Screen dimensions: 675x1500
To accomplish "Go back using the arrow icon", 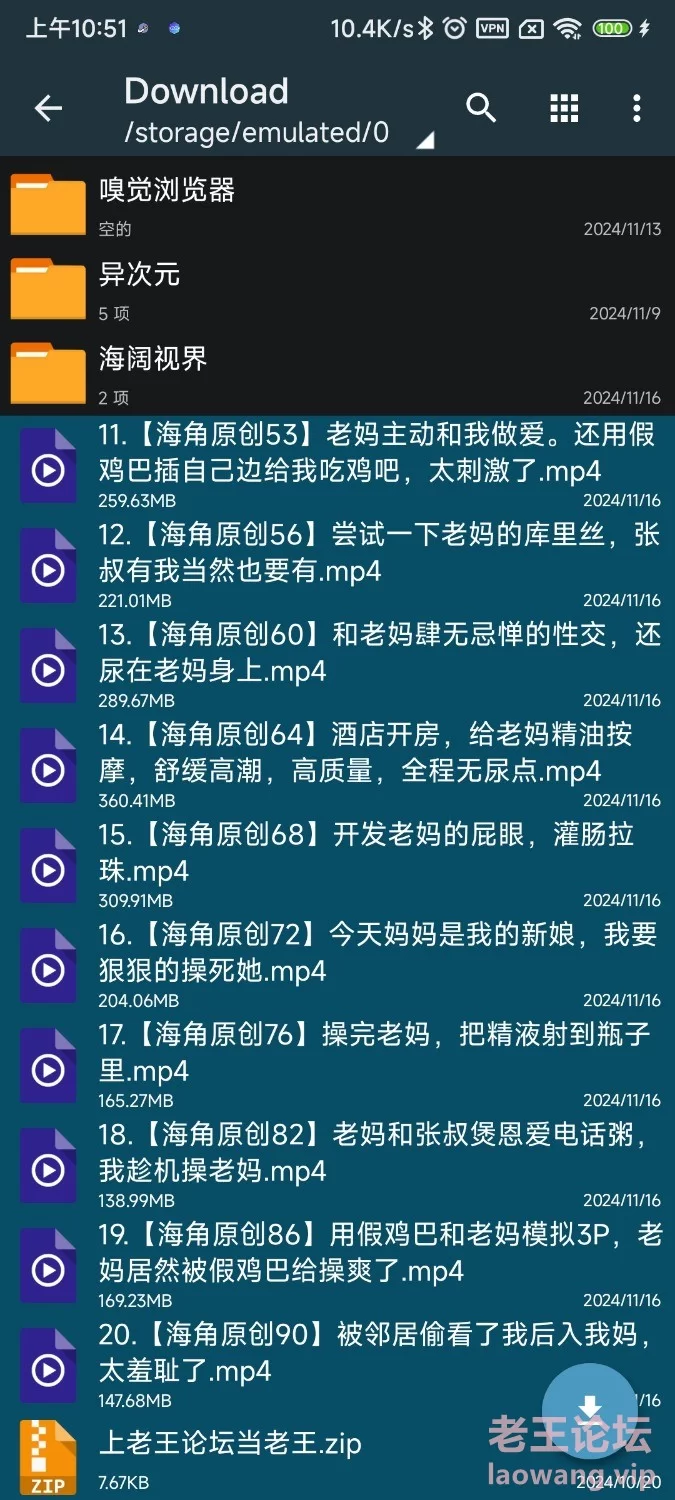I will tap(48, 109).
